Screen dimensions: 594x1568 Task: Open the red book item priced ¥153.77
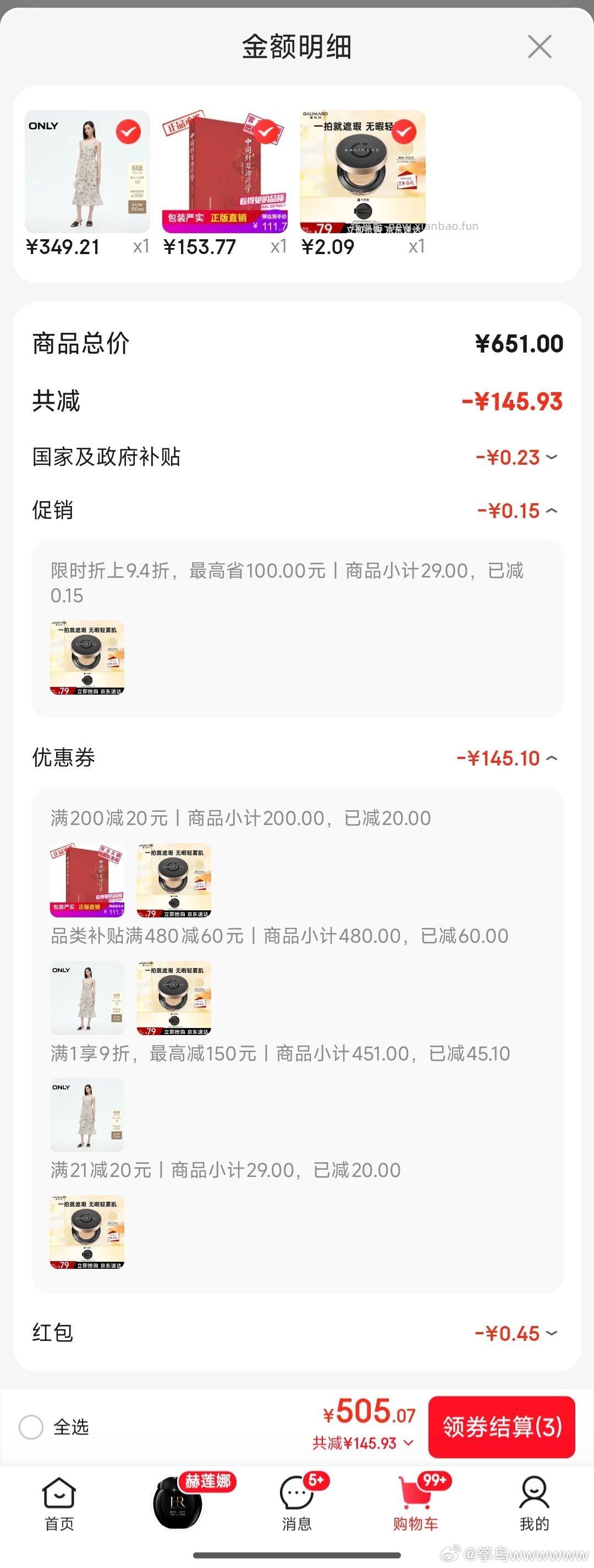tap(224, 172)
